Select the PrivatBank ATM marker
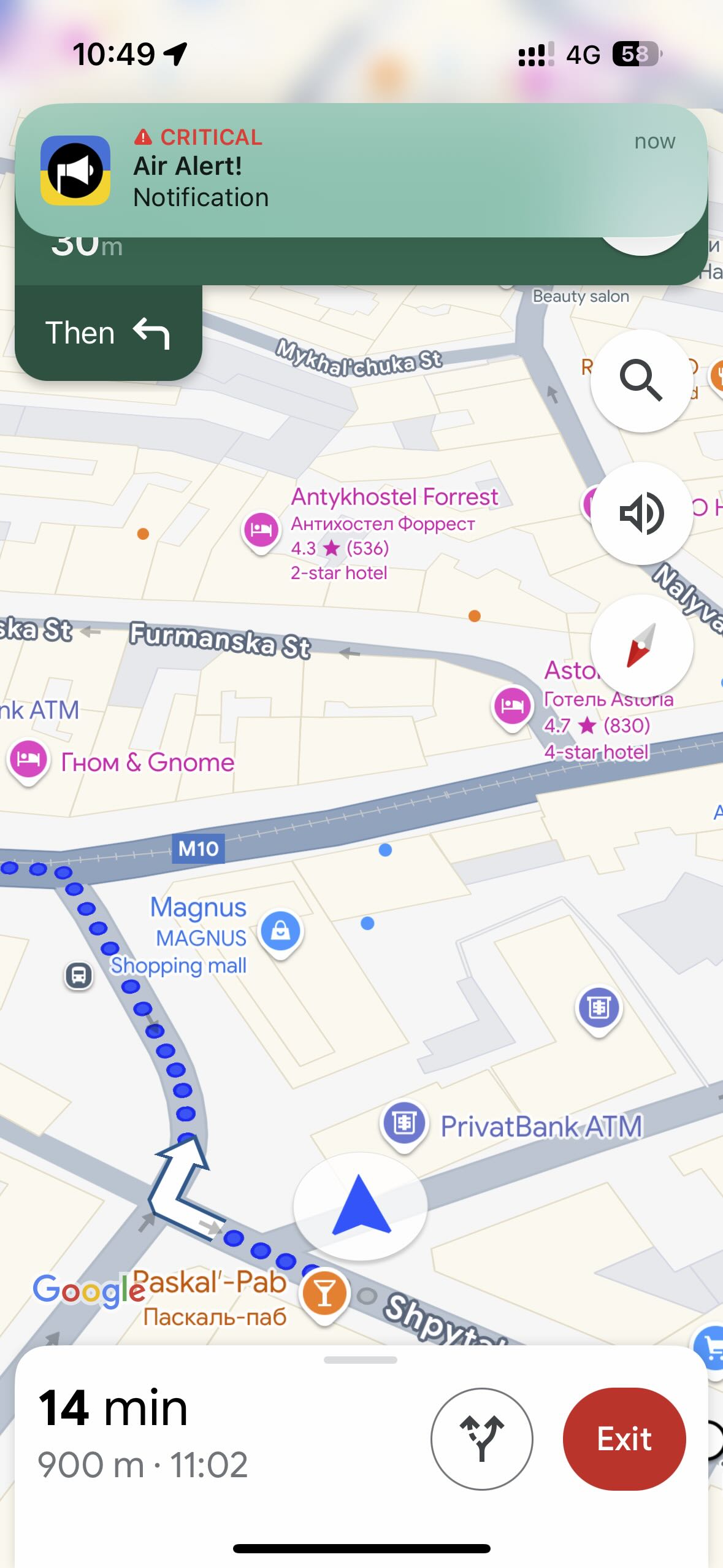Viewport: 723px width, 1568px height. (404, 1124)
